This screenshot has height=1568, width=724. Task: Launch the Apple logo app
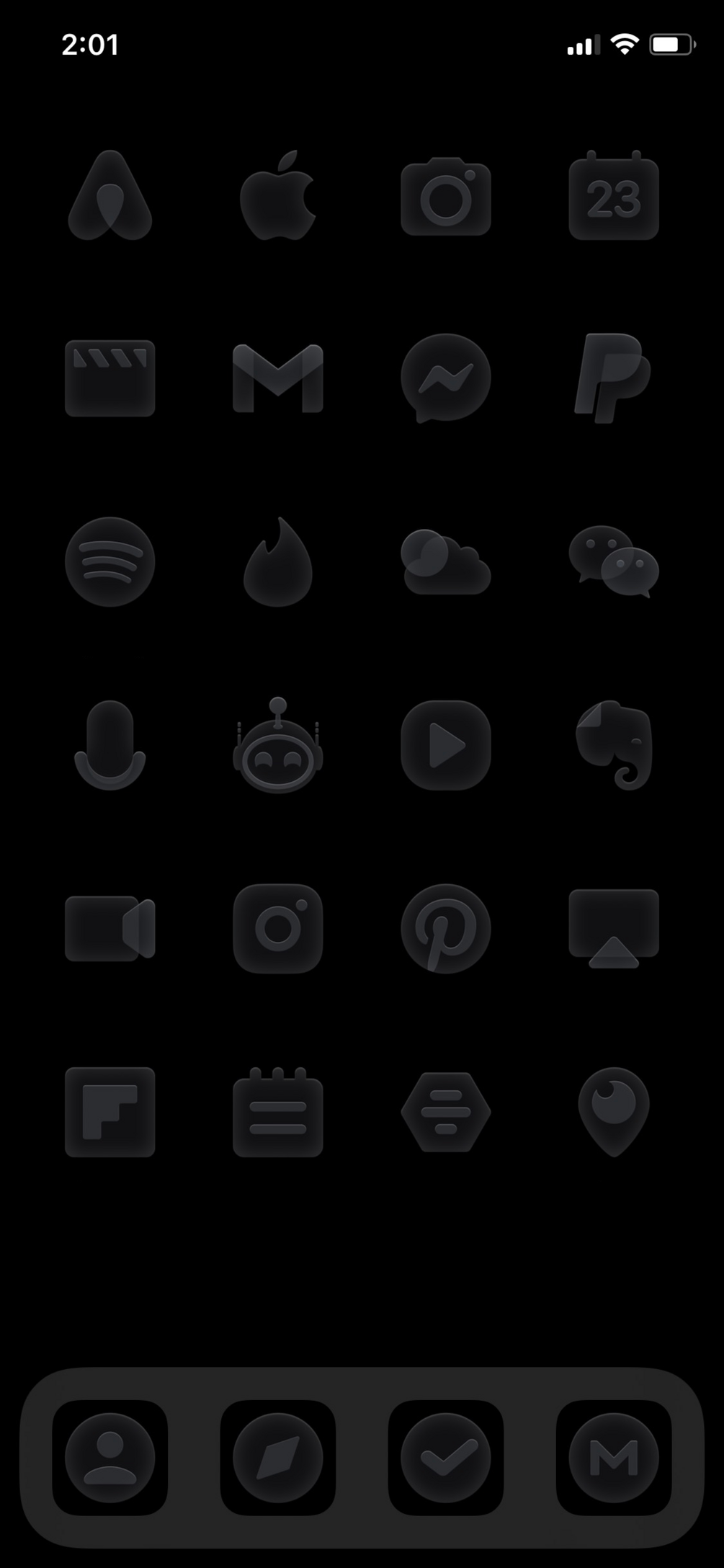[277, 196]
